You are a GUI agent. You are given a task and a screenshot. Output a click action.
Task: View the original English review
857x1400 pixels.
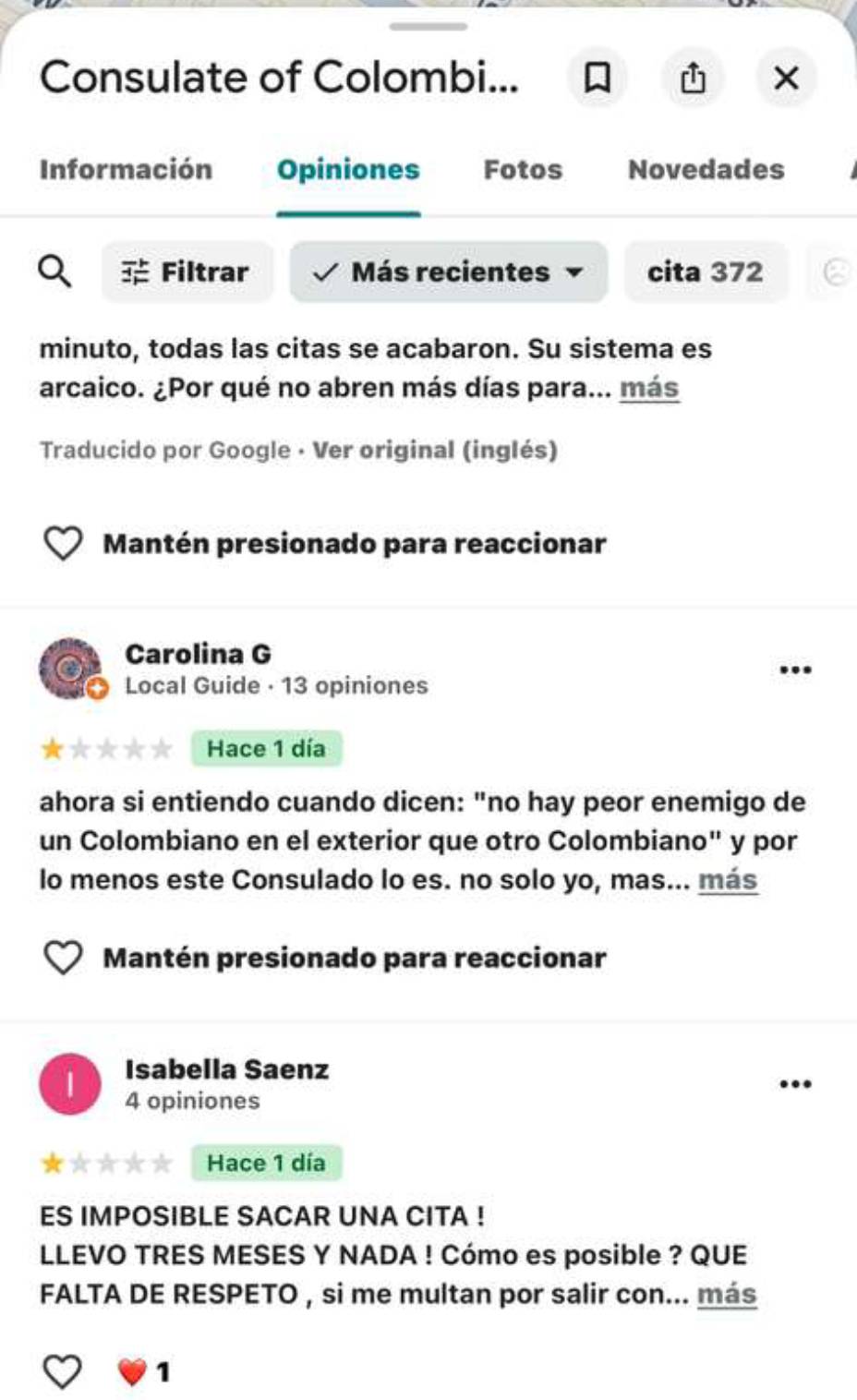[x=435, y=451]
